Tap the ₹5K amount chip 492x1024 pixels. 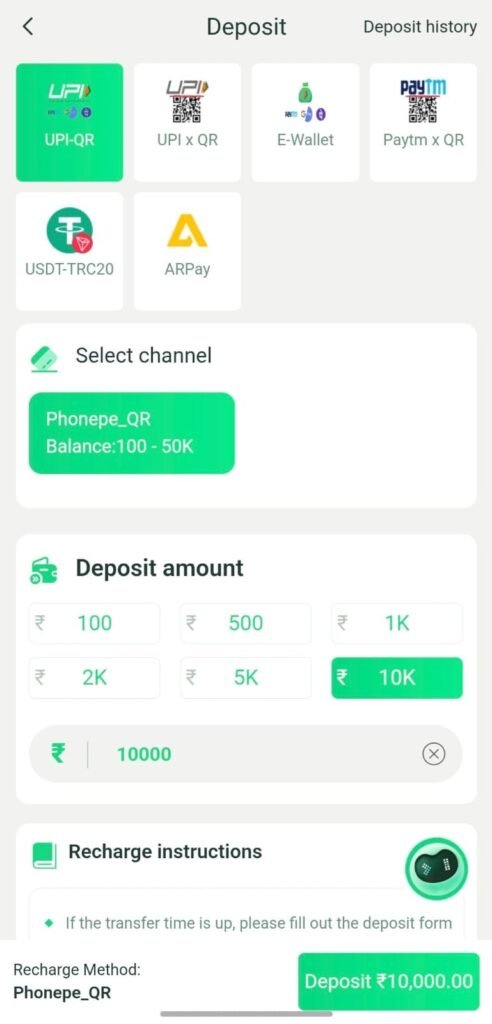click(246, 678)
